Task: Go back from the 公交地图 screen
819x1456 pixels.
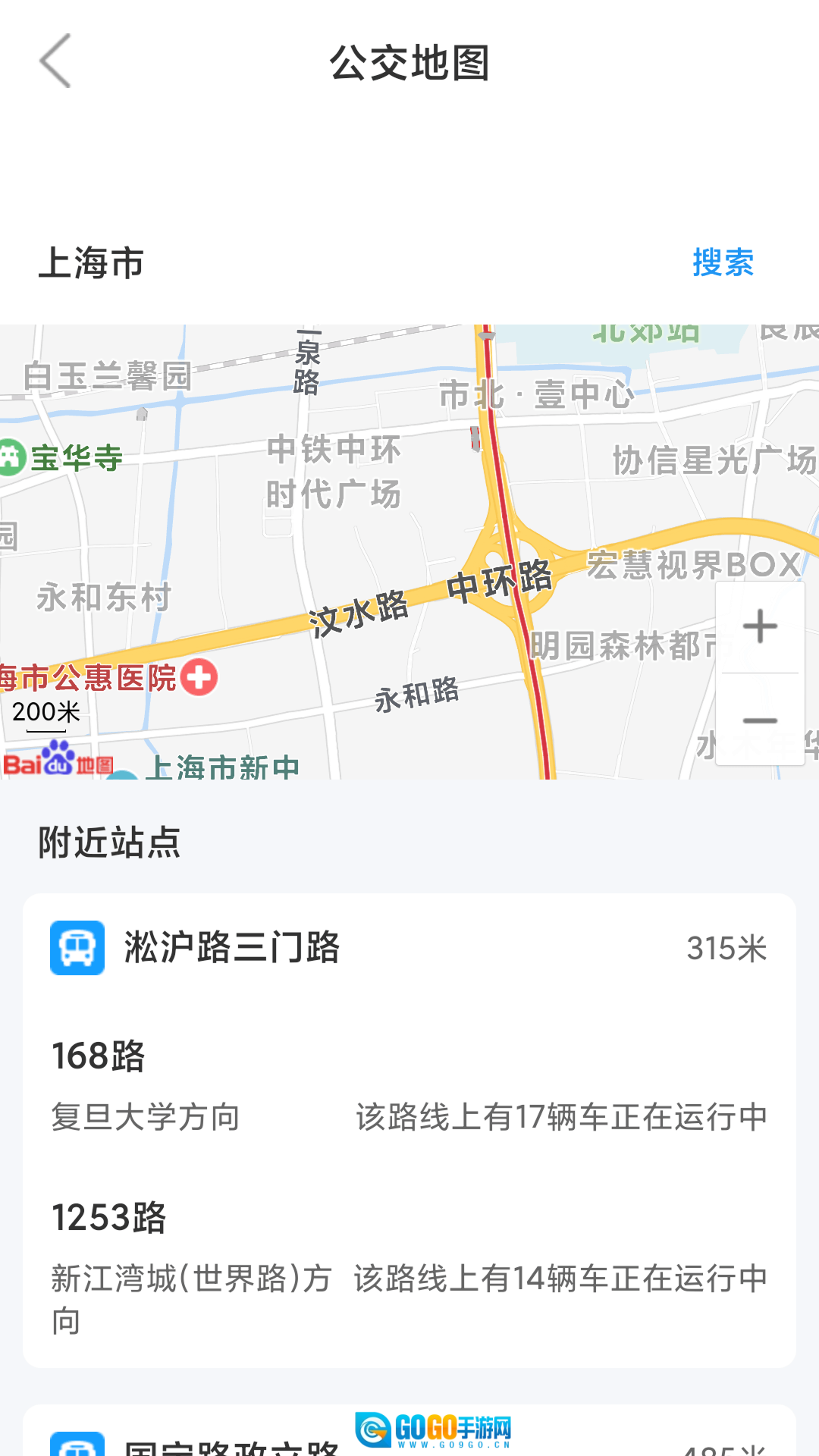Action: [55, 61]
